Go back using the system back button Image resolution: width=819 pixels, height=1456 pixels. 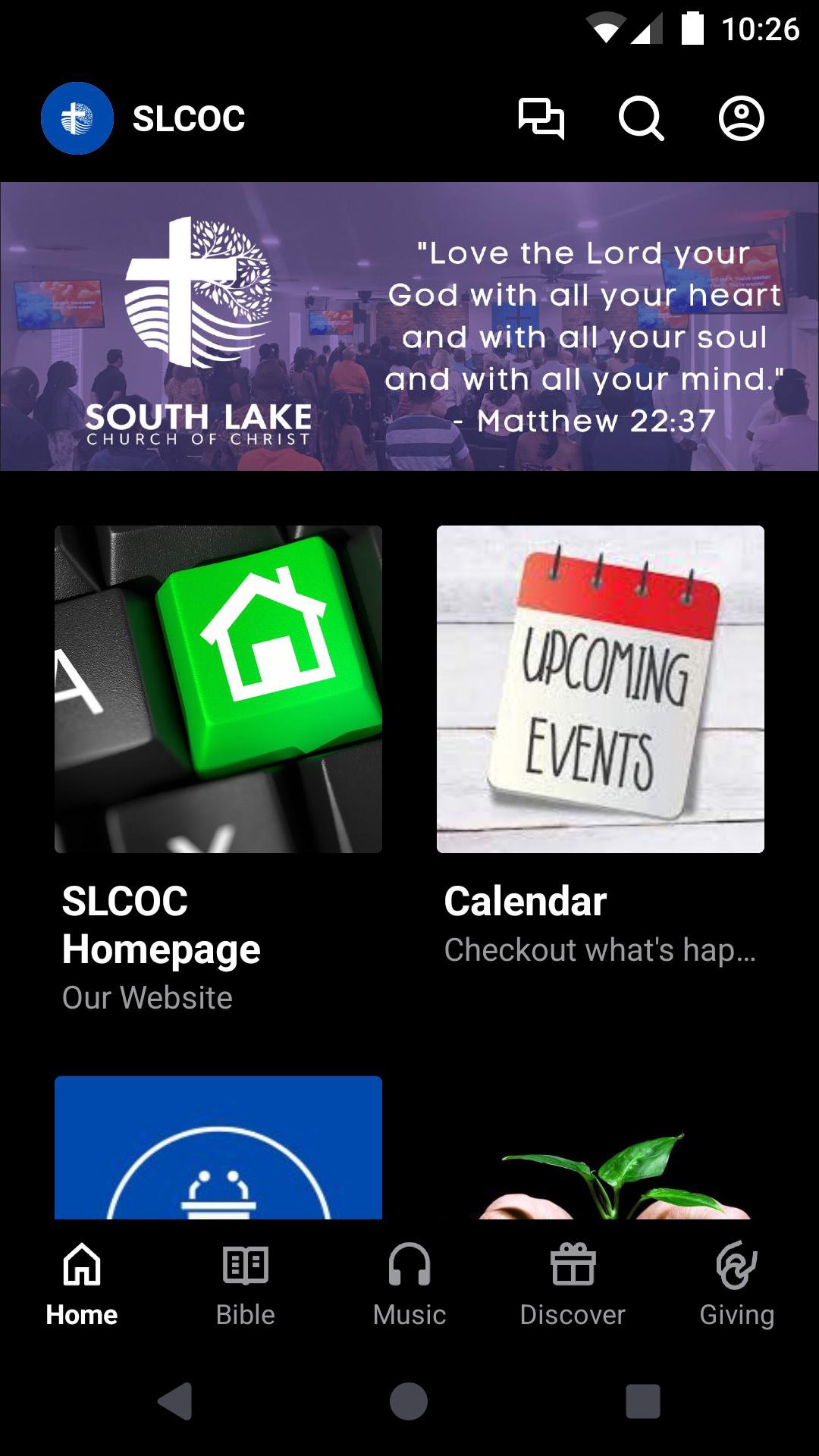[x=175, y=1401]
